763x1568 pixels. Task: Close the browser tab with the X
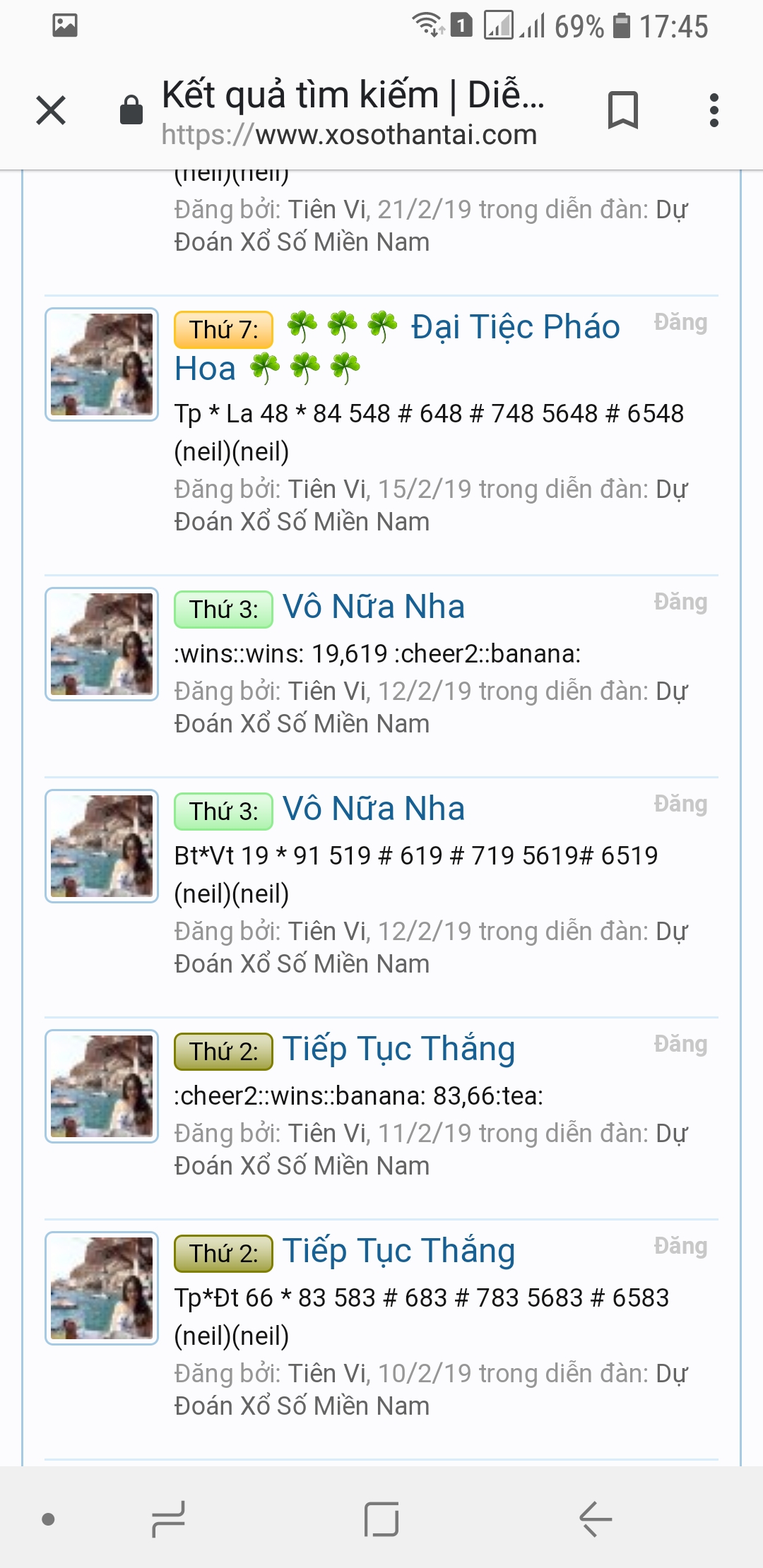(51, 111)
